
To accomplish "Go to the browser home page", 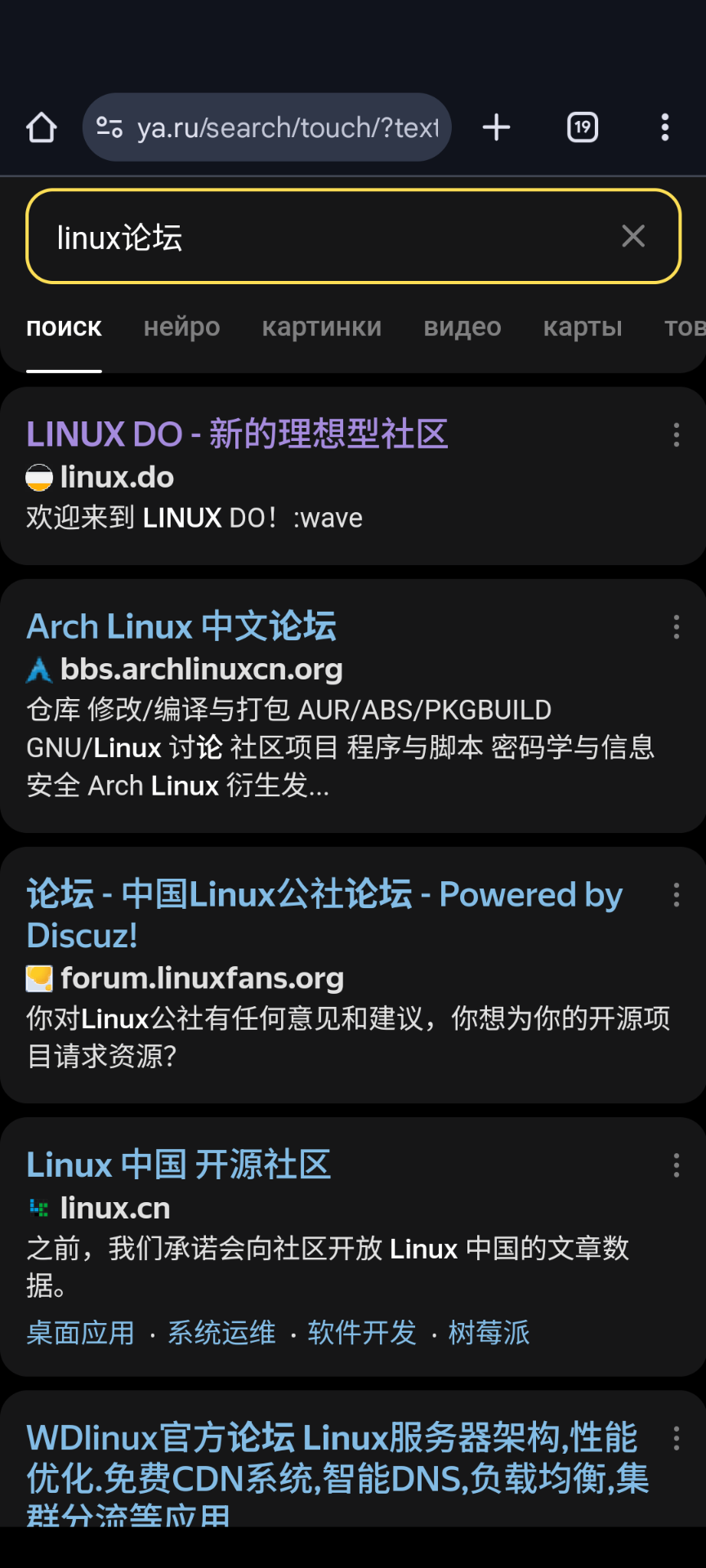I will pos(42,127).
